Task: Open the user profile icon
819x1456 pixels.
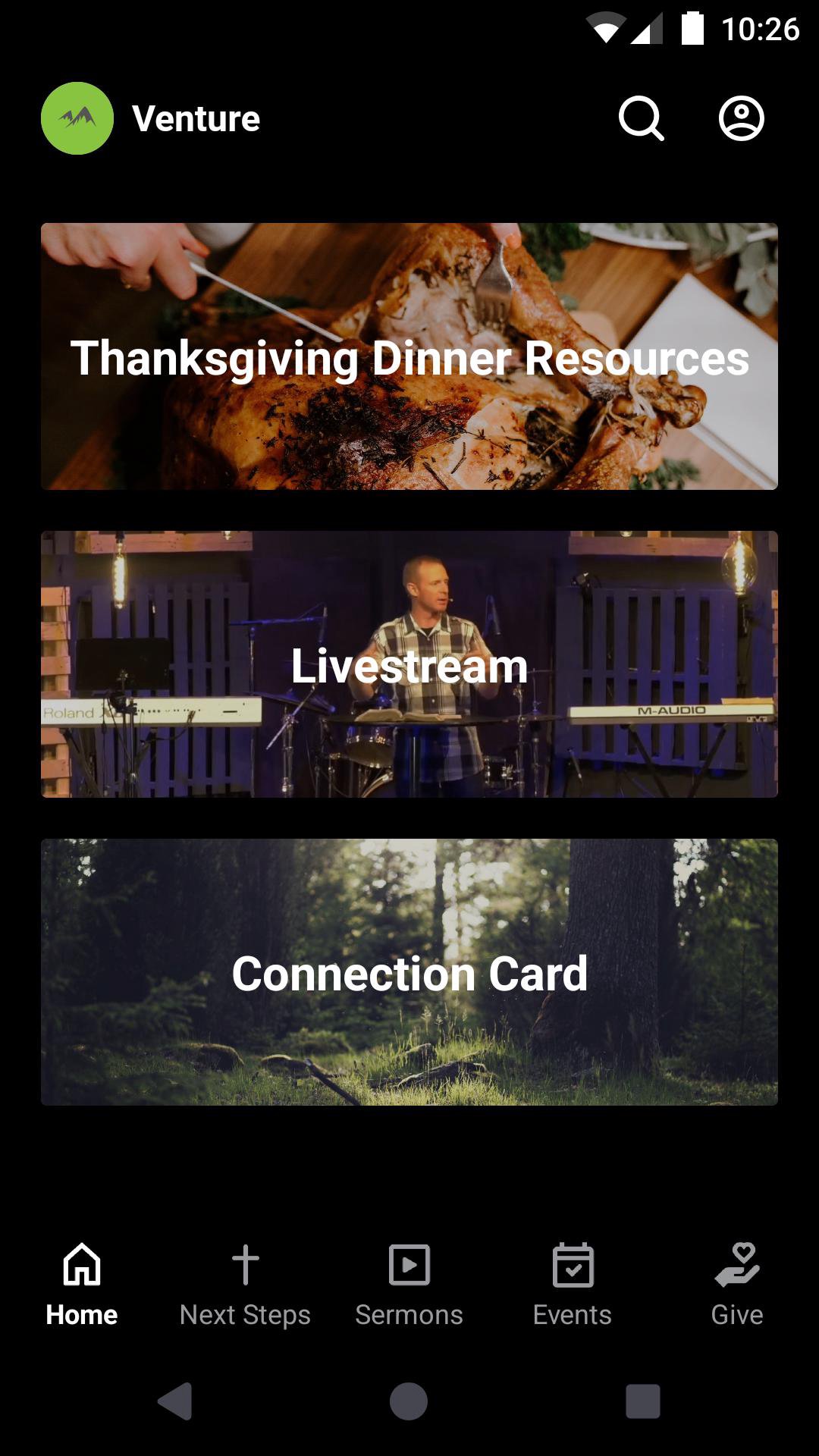Action: (741, 118)
